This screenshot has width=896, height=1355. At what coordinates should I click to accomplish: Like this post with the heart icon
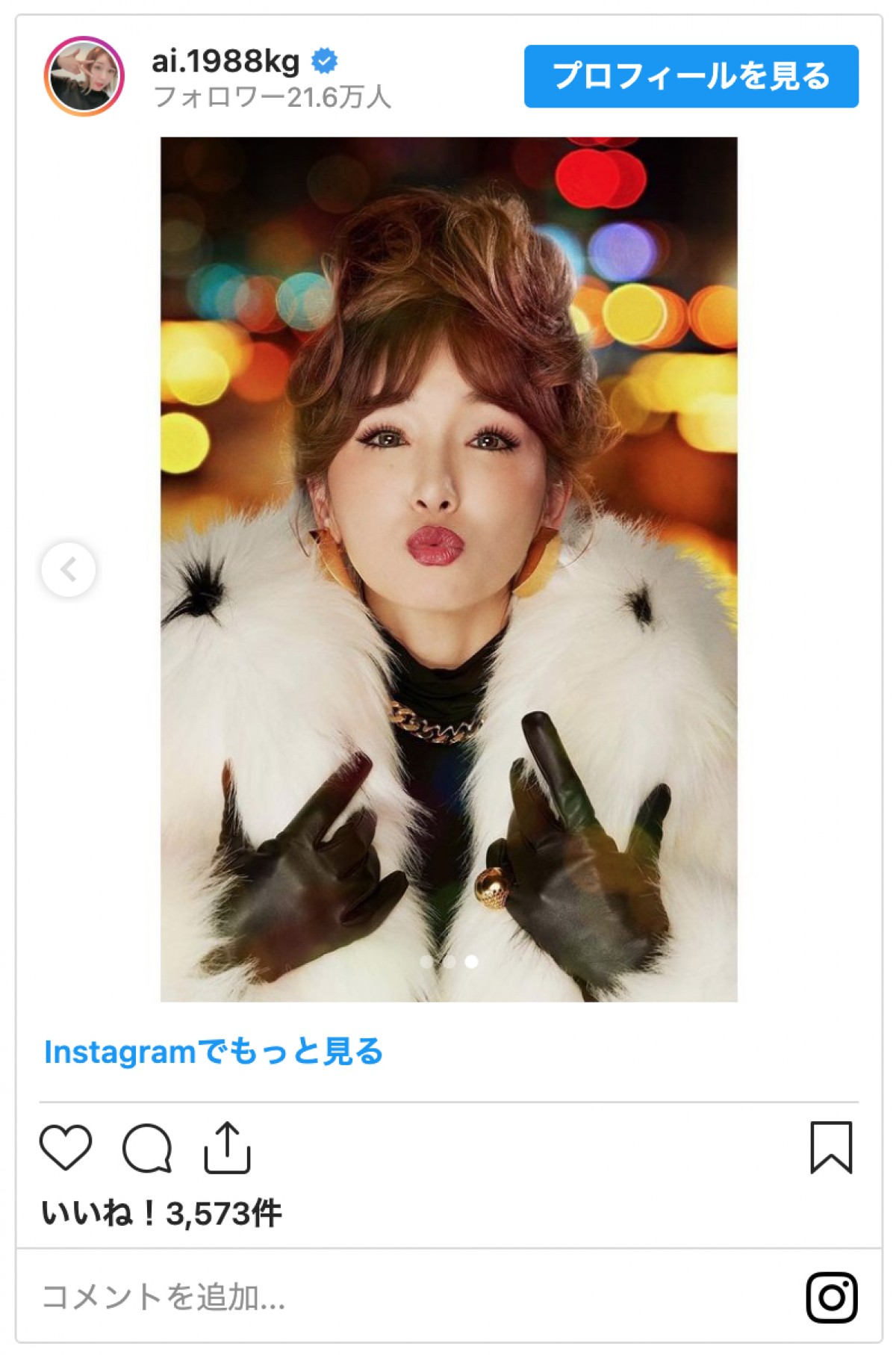(x=66, y=1147)
